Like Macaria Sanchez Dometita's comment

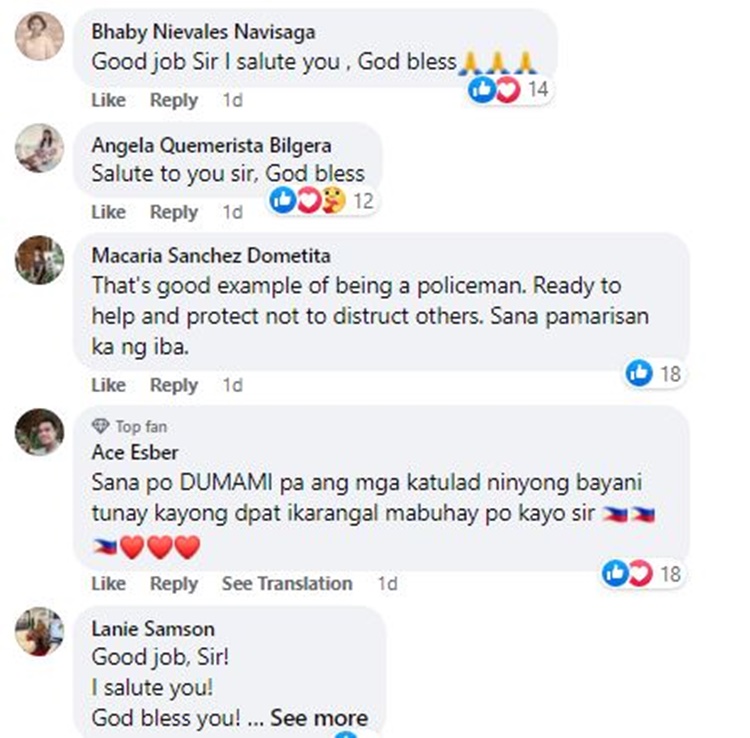[108, 385]
